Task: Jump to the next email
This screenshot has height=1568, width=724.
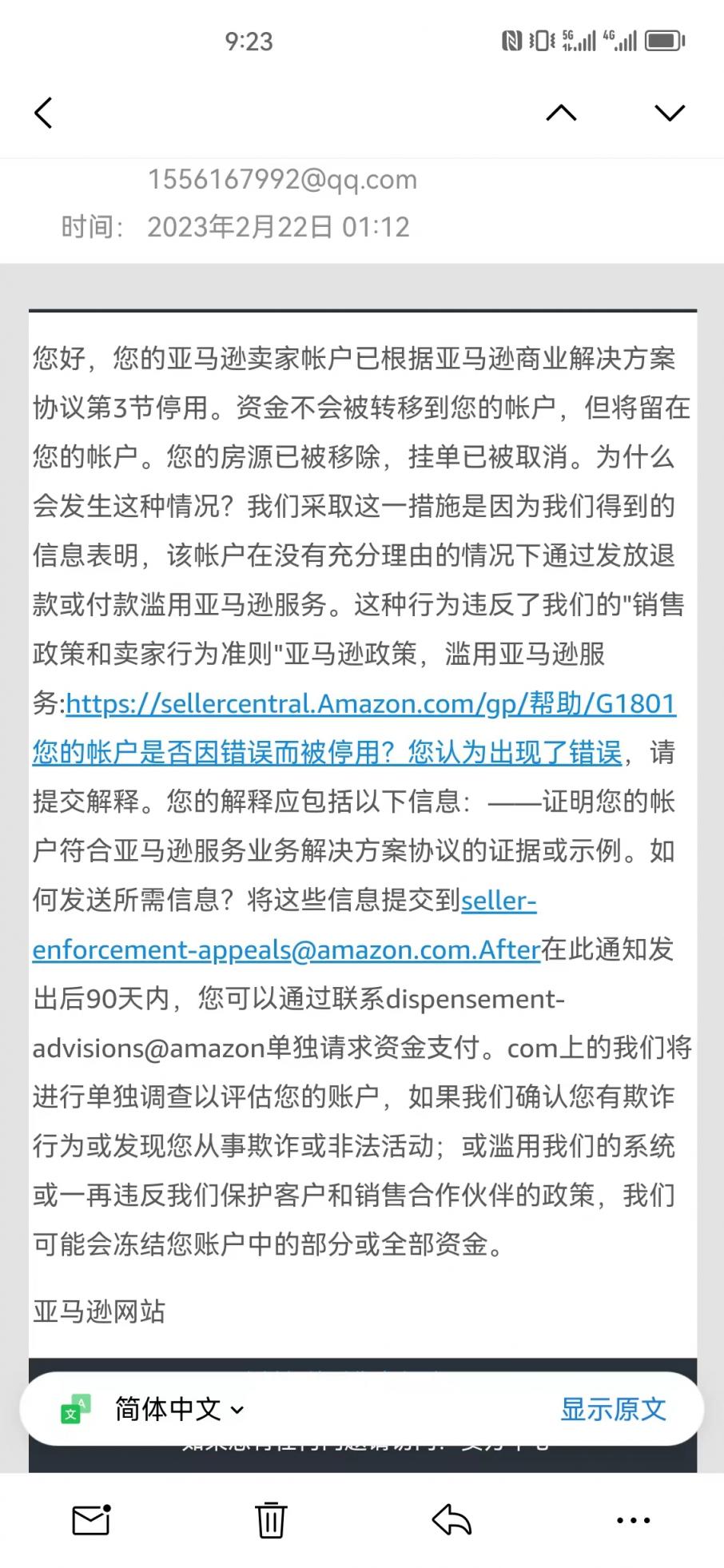Action: click(670, 113)
